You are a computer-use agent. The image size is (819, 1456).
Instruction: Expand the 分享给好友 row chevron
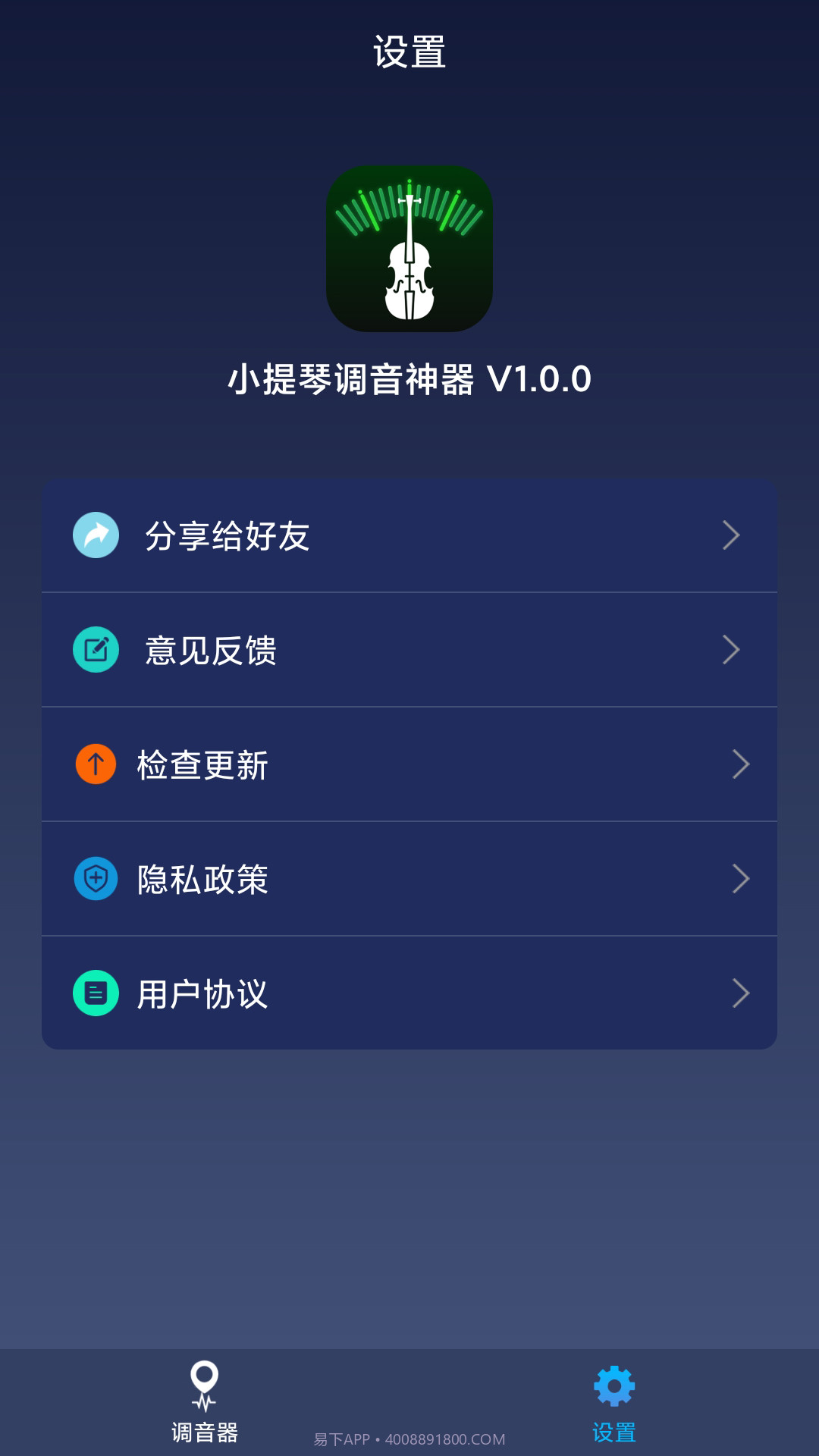[x=733, y=535]
